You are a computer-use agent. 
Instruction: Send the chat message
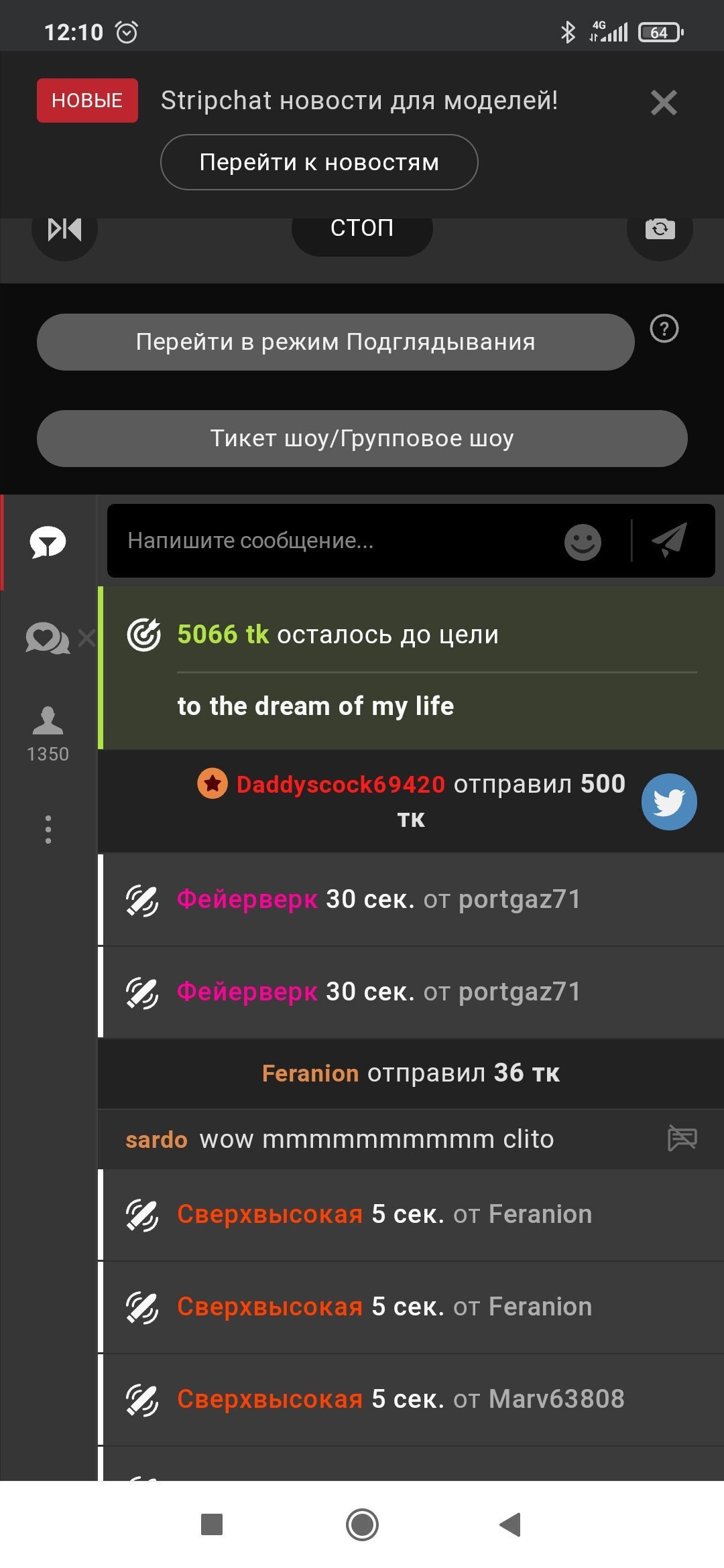tap(670, 540)
